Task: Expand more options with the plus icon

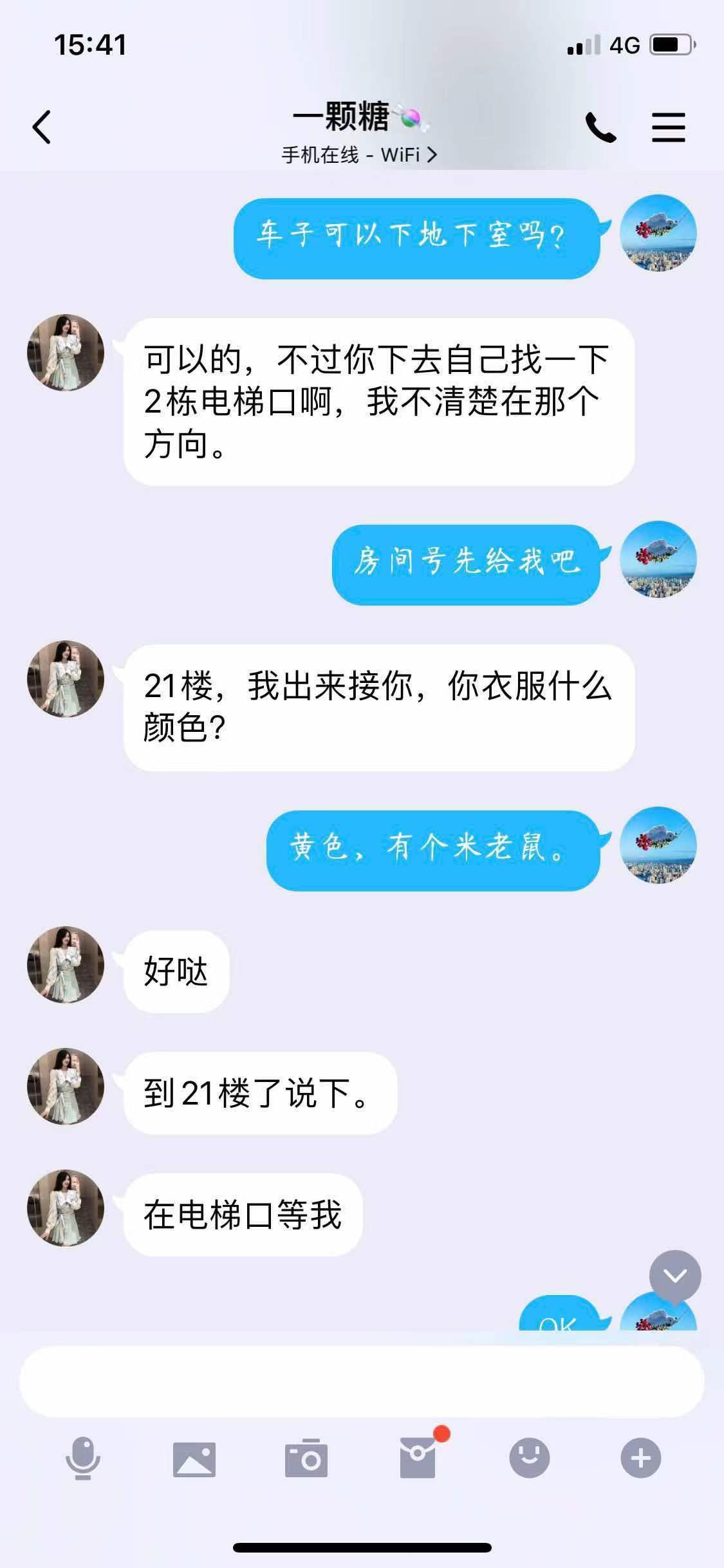Action: click(641, 1458)
